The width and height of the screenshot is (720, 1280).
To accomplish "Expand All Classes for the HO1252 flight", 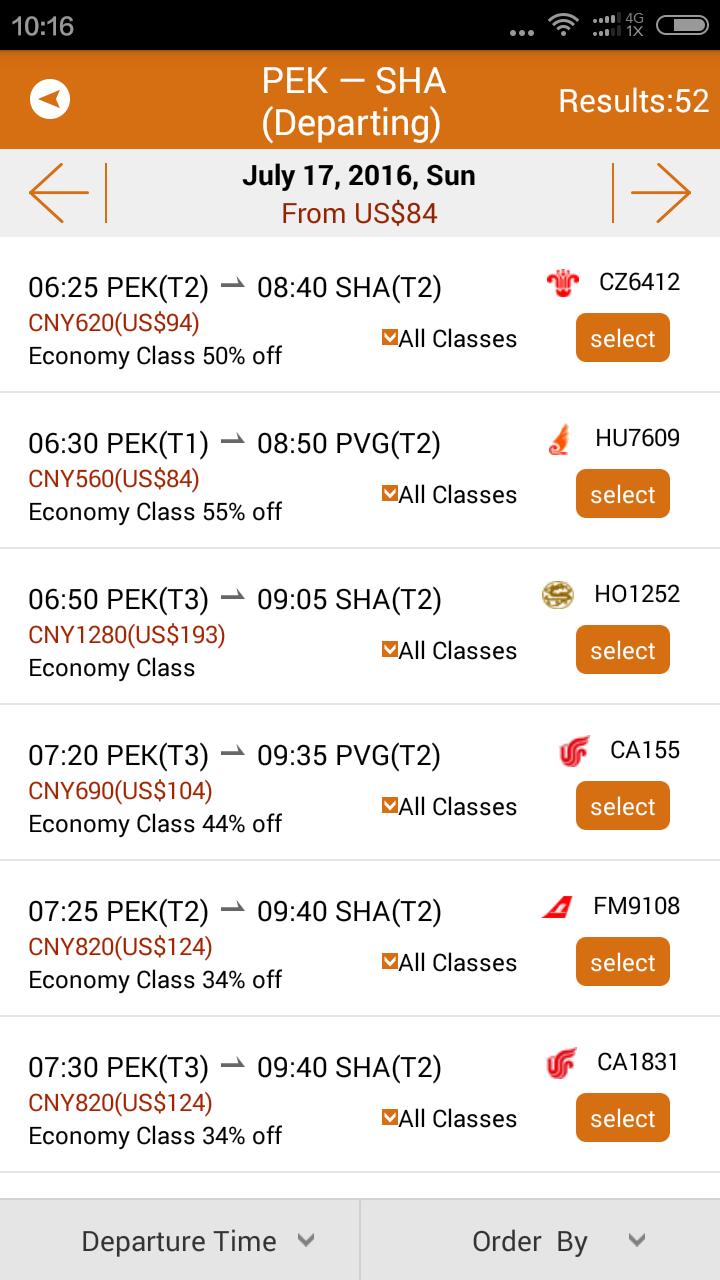I will pos(450,650).
